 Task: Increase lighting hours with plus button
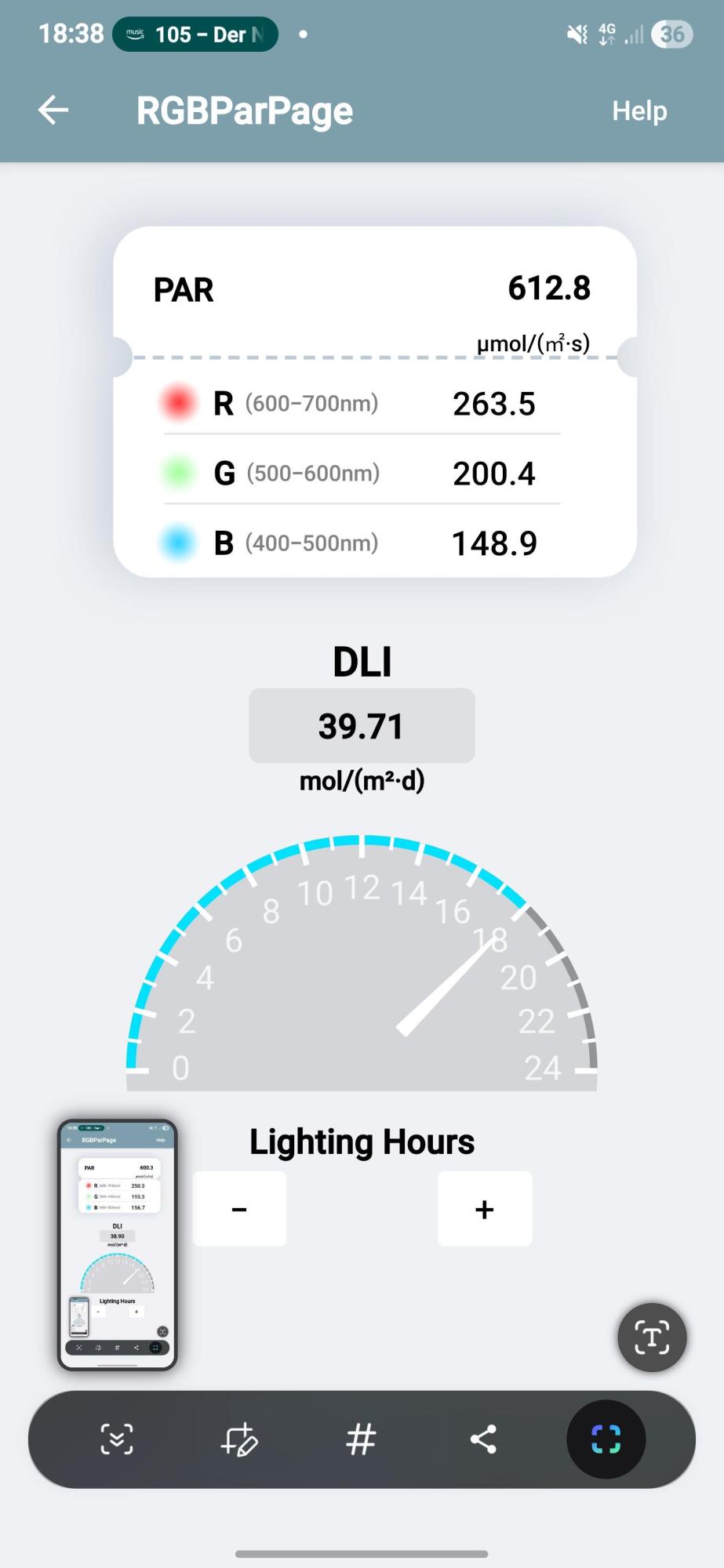coord(484,1209)
